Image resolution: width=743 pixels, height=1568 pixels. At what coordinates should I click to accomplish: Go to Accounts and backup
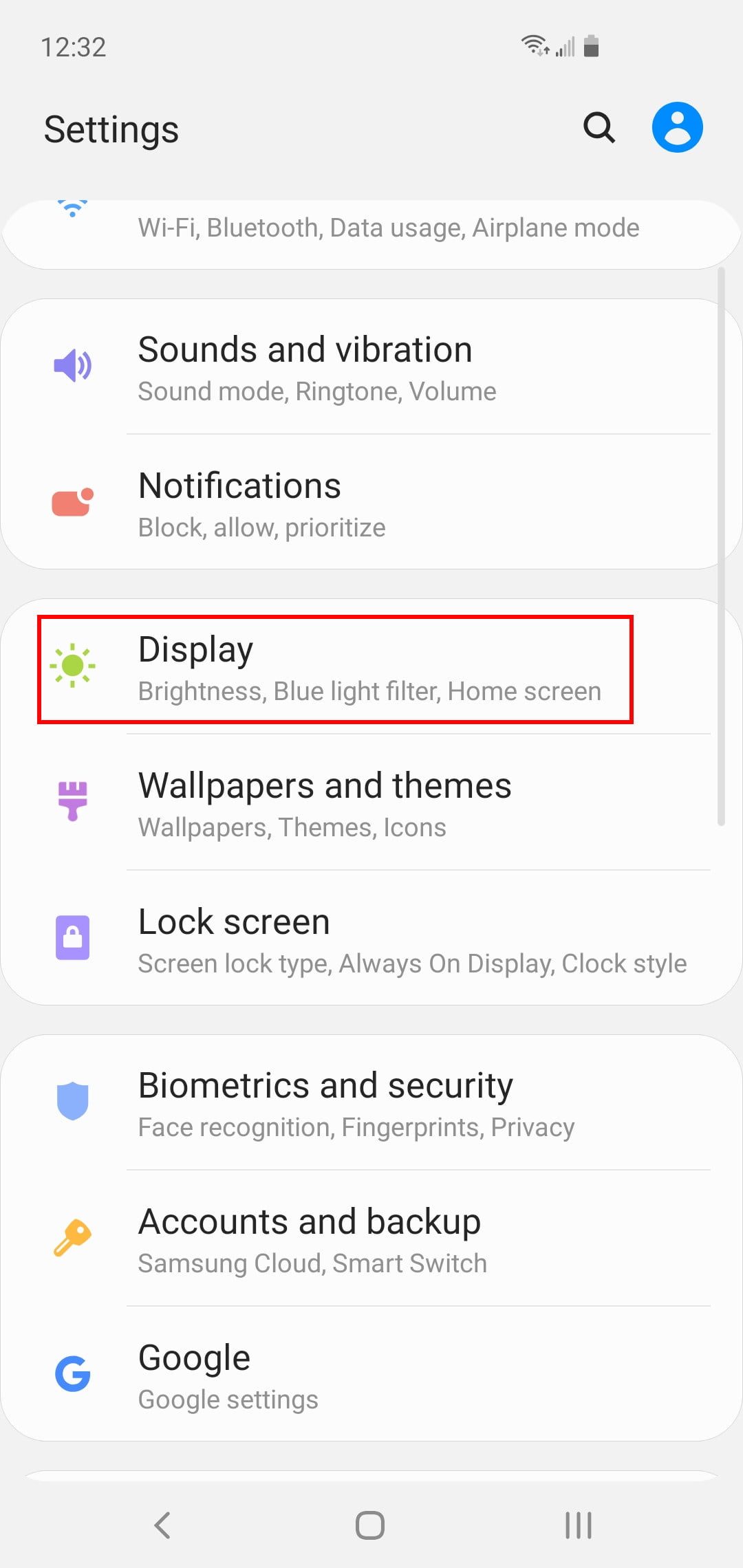371,1239
